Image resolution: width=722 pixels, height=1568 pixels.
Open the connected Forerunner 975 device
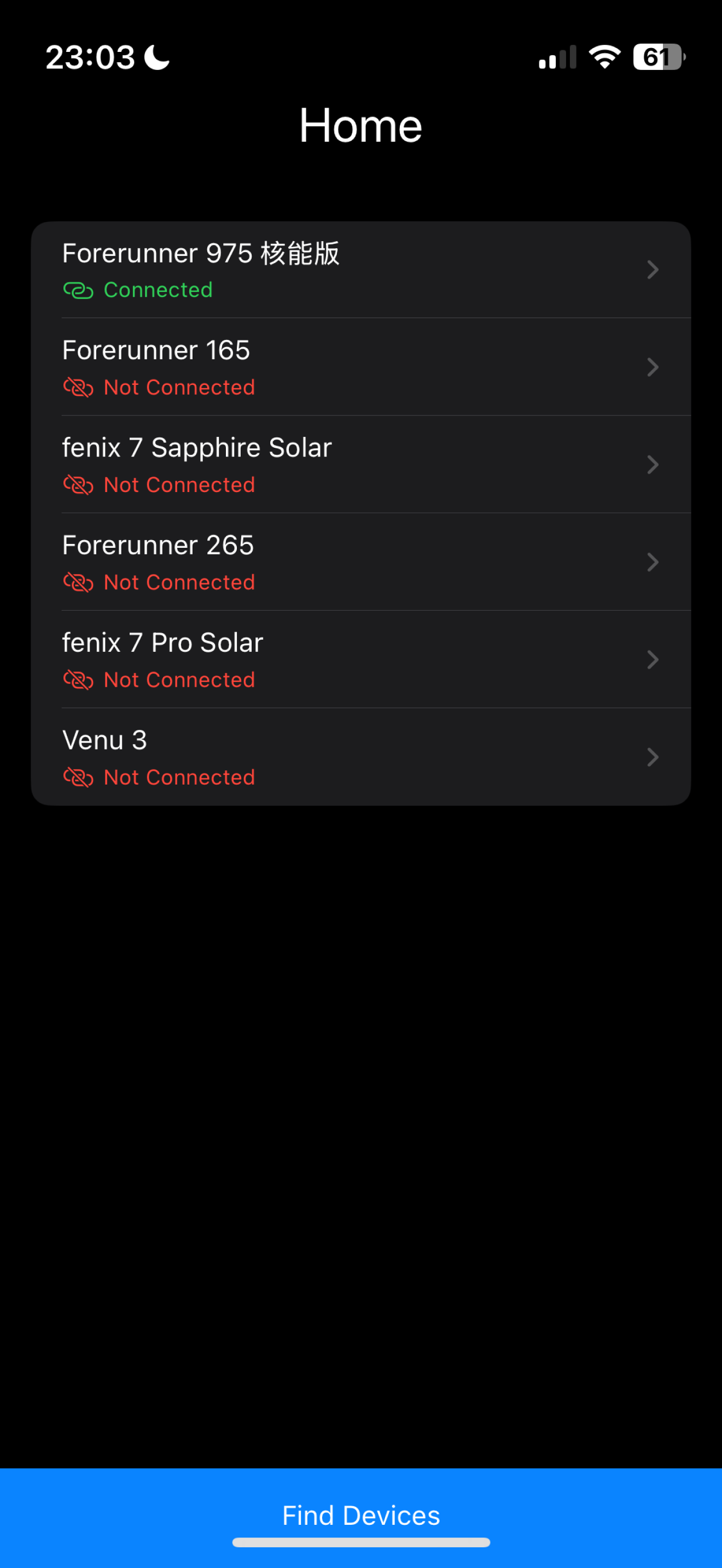[x=360, y=270]
